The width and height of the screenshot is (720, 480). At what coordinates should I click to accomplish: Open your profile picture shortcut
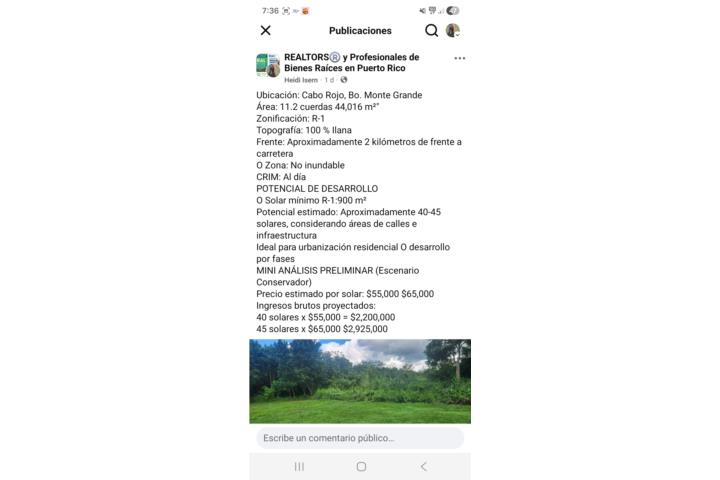coord(453,31)
